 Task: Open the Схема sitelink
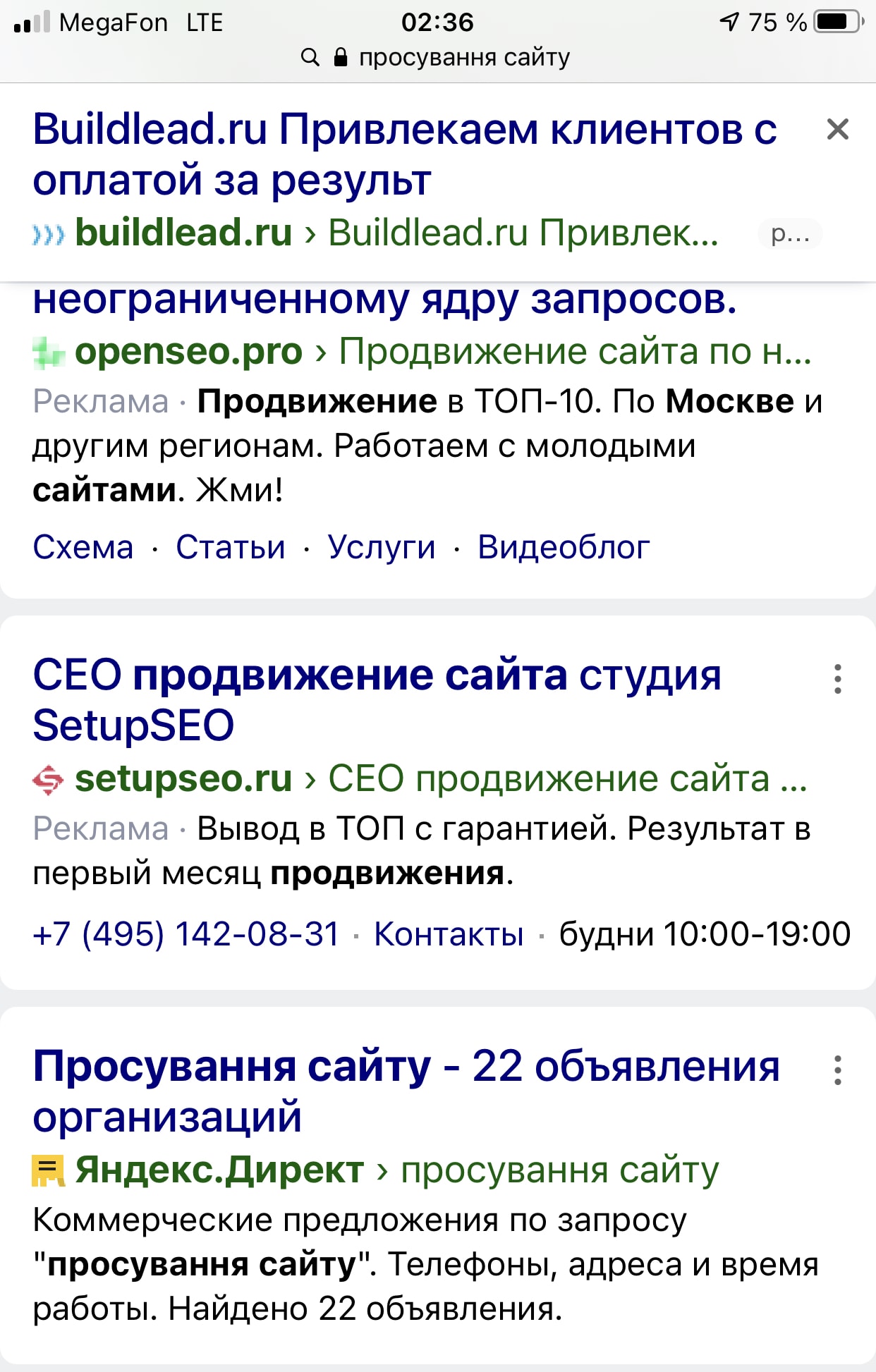click(83, 547)
